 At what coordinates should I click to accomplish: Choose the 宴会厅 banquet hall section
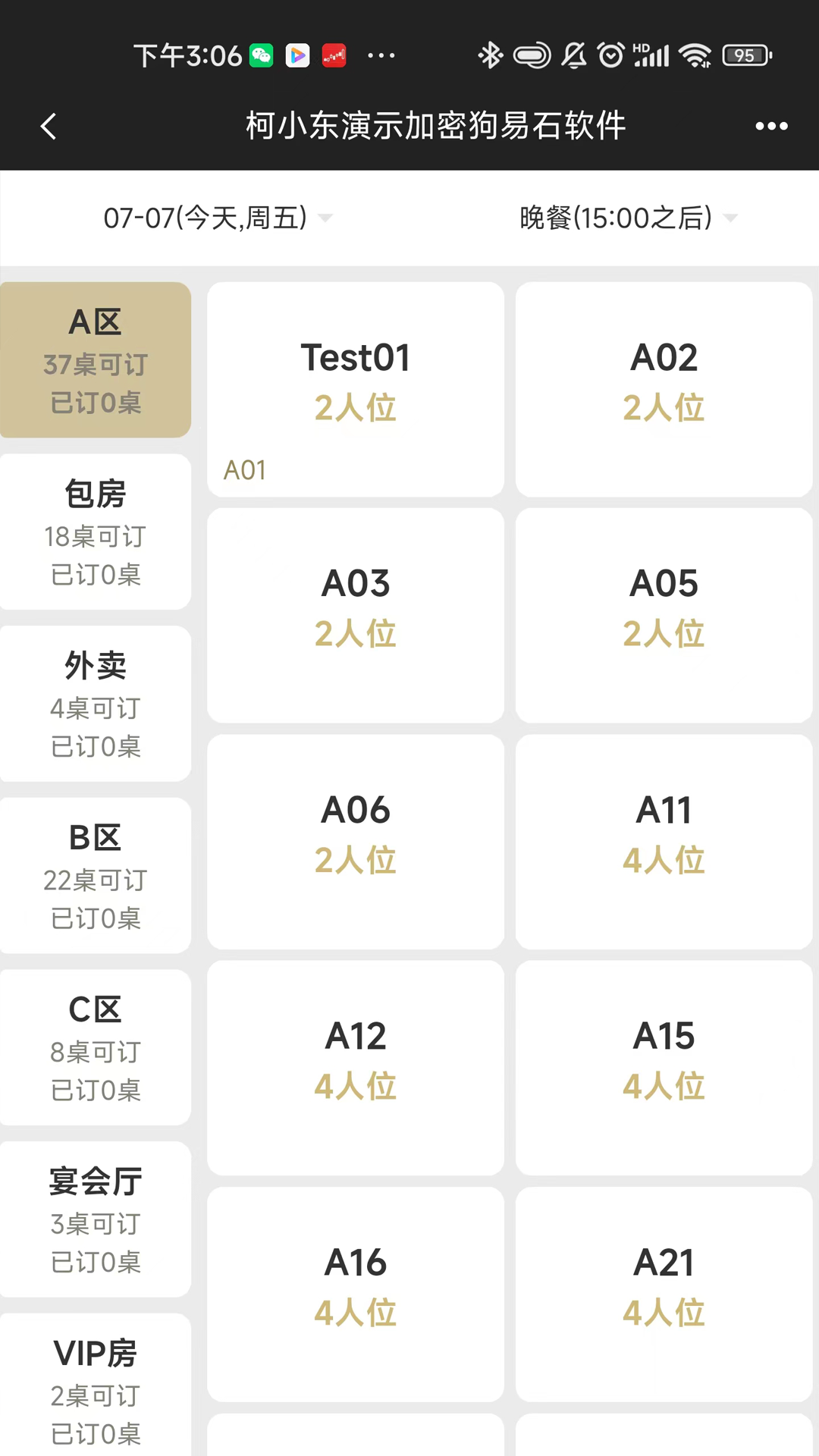95,1219
